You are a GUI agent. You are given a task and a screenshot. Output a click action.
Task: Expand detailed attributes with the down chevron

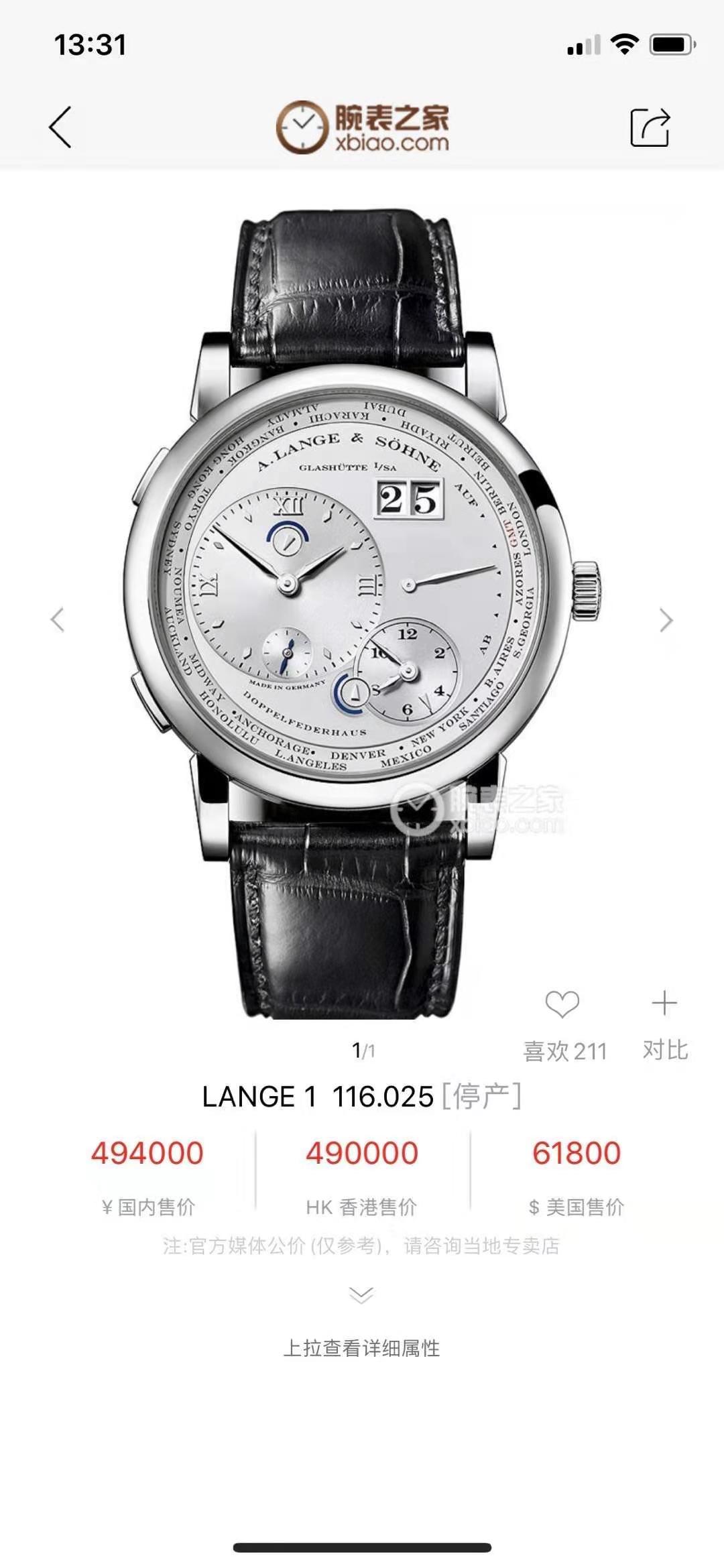point(361,1295)
